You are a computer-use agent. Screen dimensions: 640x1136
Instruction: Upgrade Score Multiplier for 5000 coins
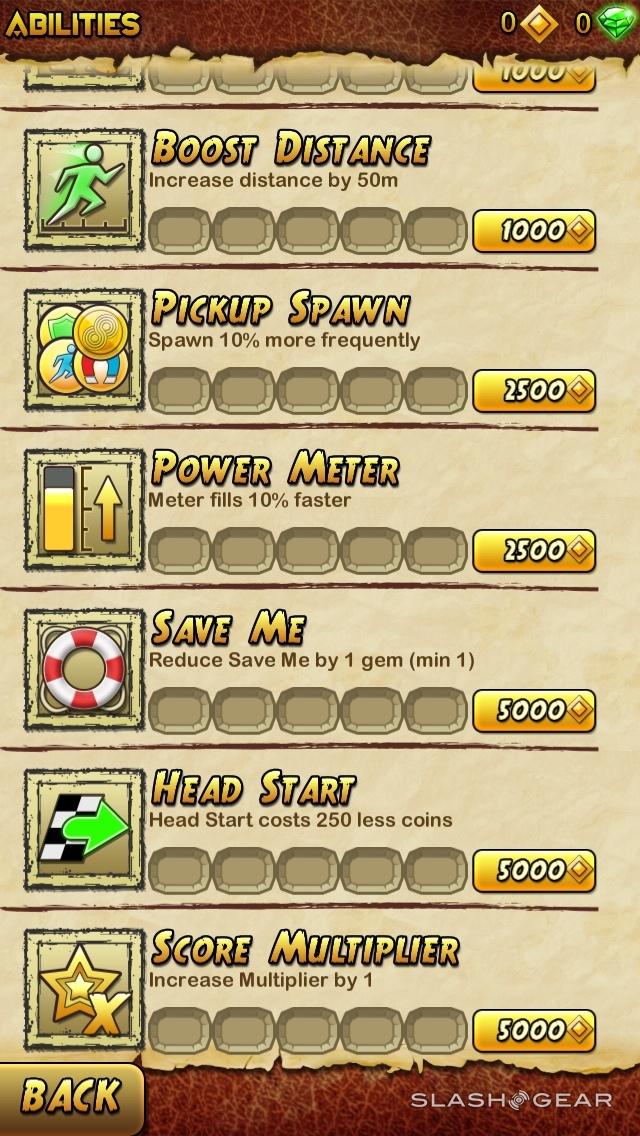click(534, 1031)
